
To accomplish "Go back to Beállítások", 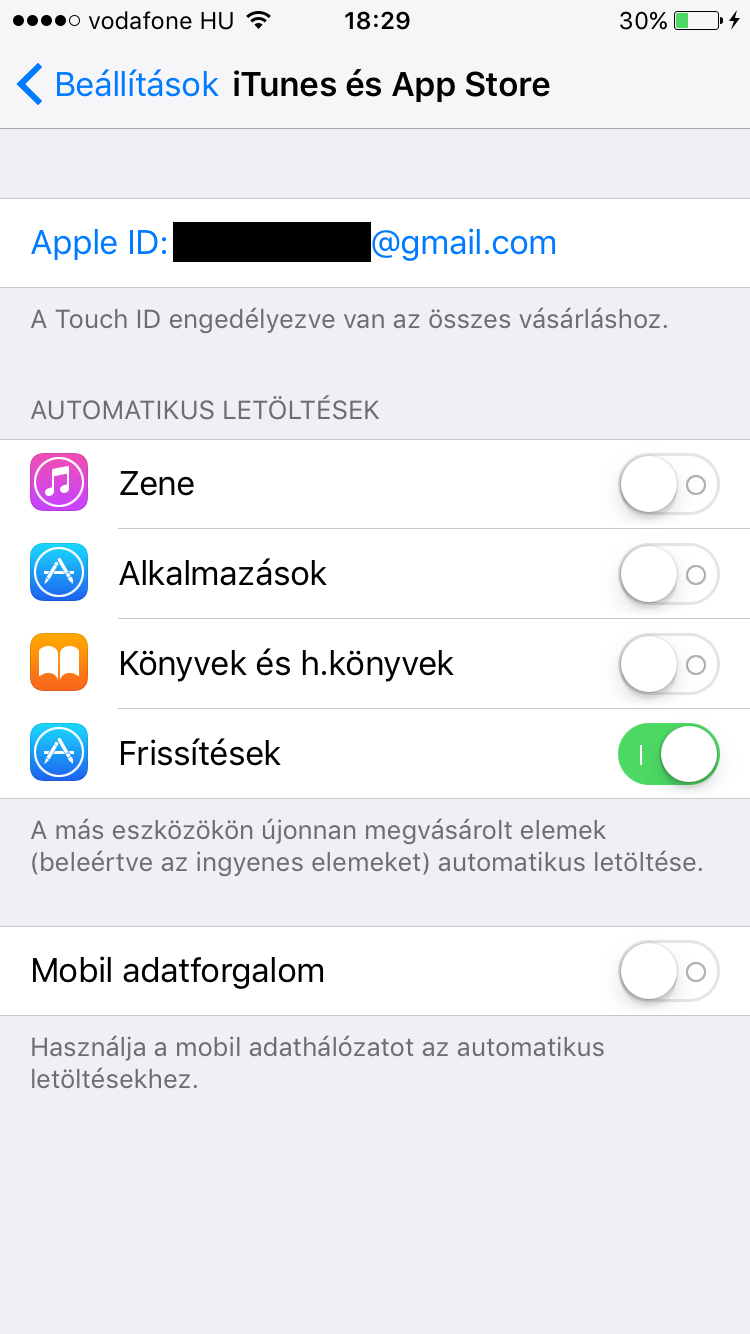I will click(118, 84).
